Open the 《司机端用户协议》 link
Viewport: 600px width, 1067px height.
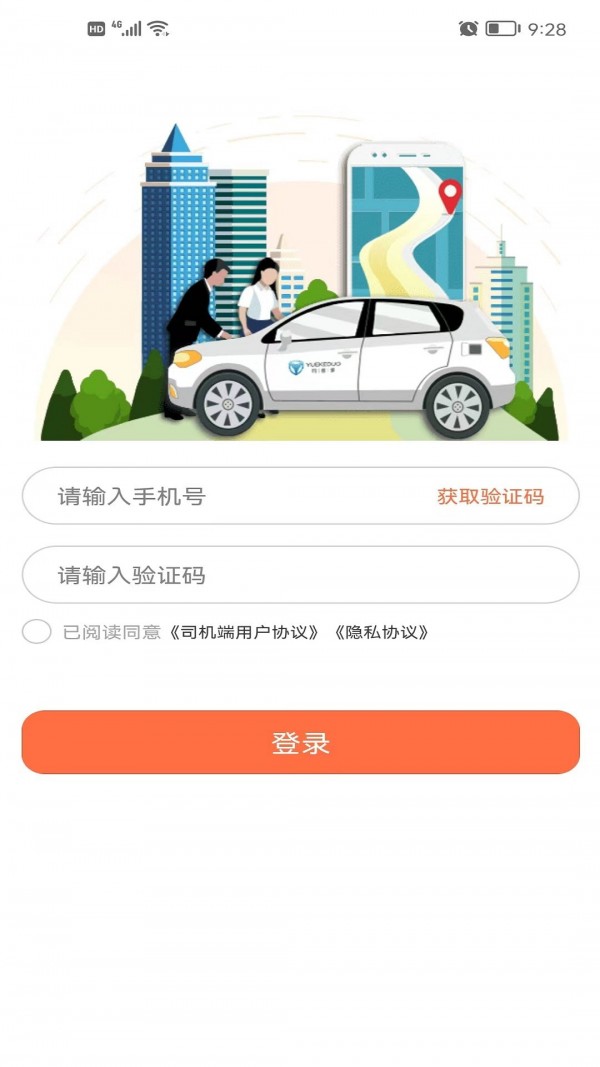[245, 632]
